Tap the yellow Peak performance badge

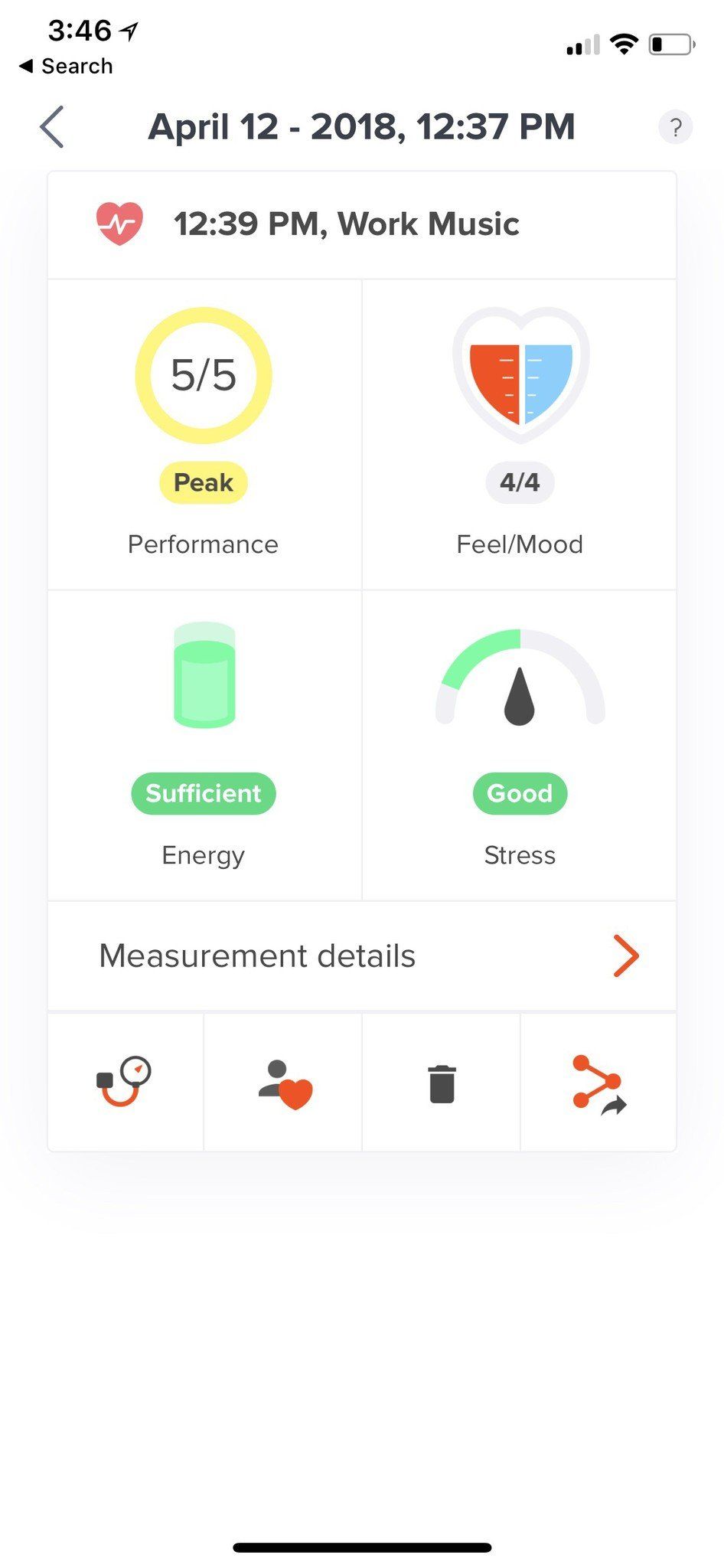pos(203,482)
